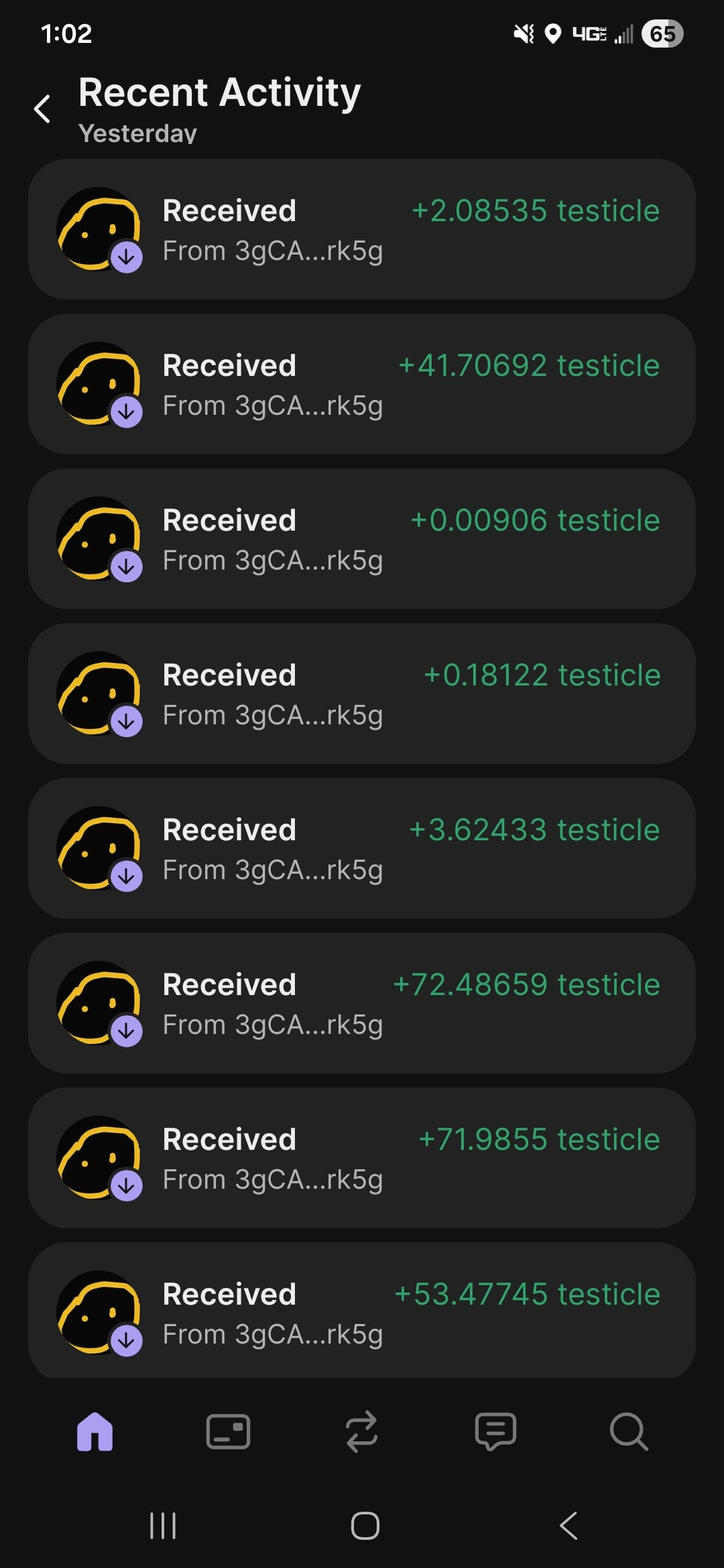Open the +41.70692 received transaction

[x=362, y=384]
